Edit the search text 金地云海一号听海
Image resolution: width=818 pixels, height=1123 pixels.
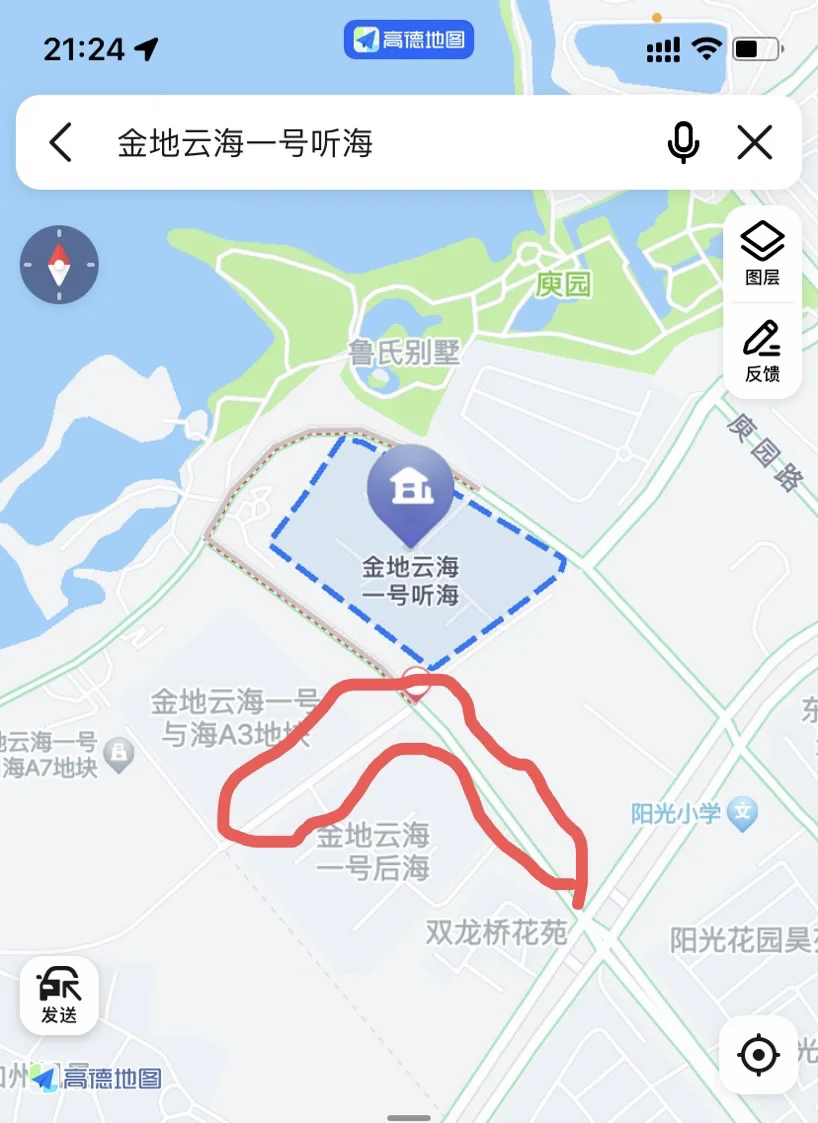(245, 143)
